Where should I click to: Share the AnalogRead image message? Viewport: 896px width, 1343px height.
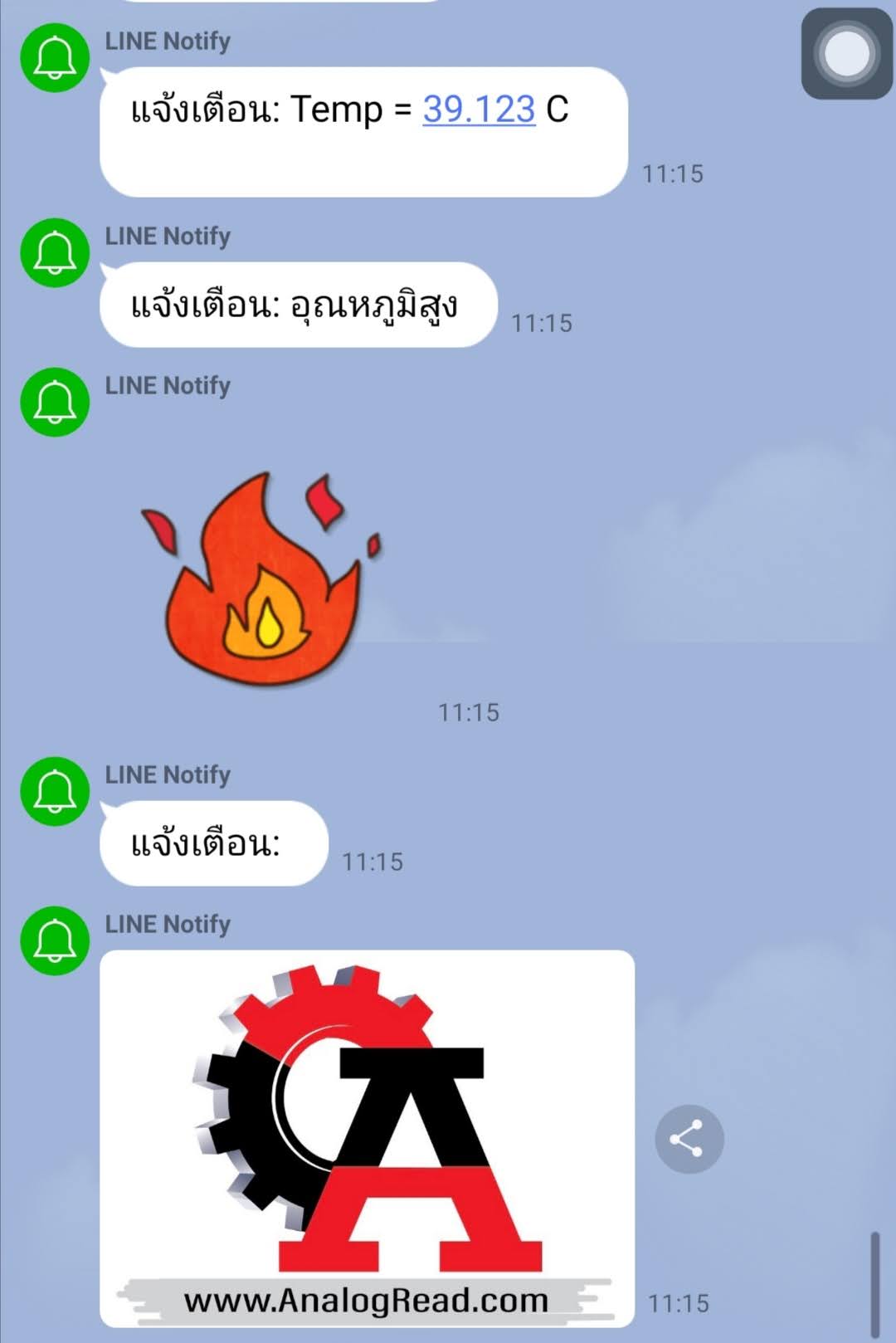tap(689, 1139)
